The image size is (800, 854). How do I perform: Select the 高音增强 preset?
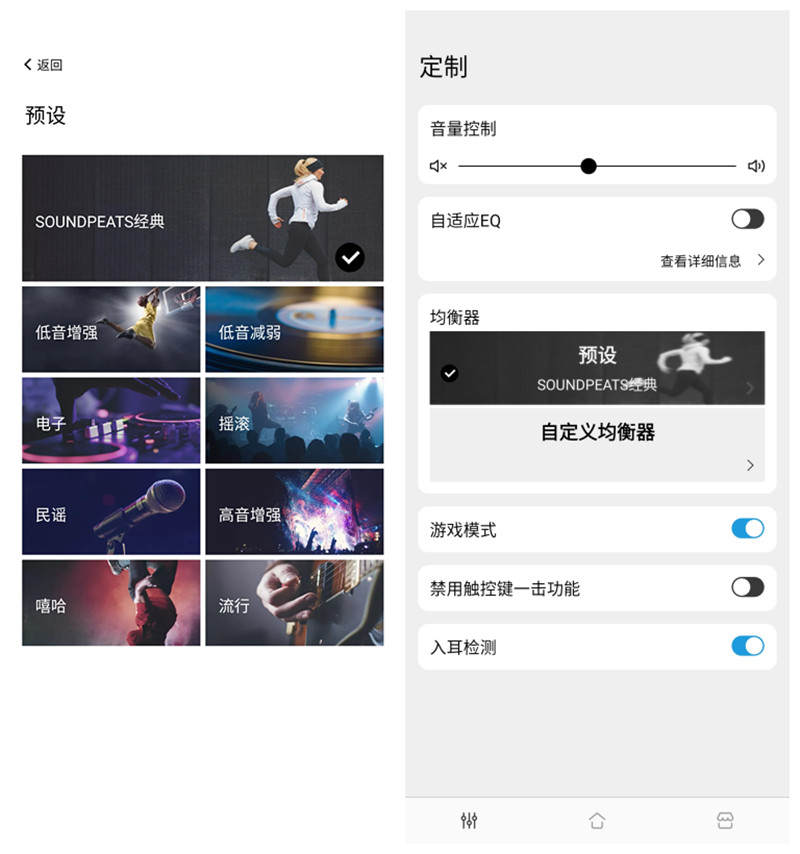tap(294, 511)
